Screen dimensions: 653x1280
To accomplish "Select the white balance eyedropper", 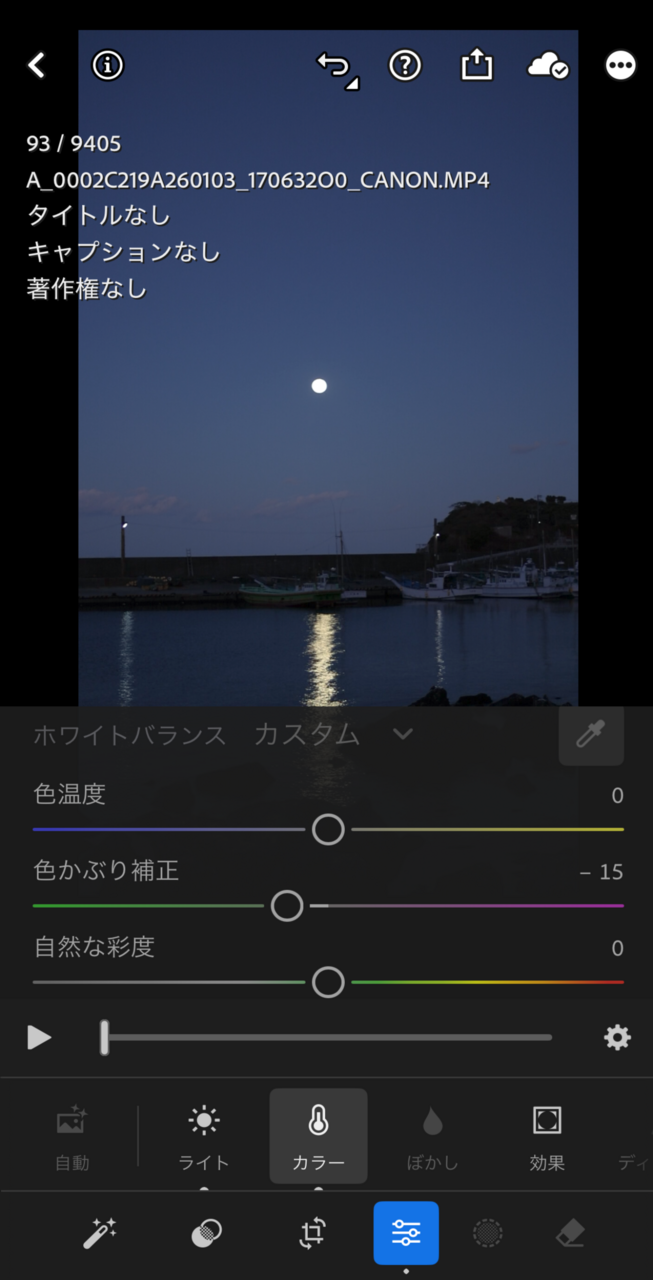I will point(591,735).
